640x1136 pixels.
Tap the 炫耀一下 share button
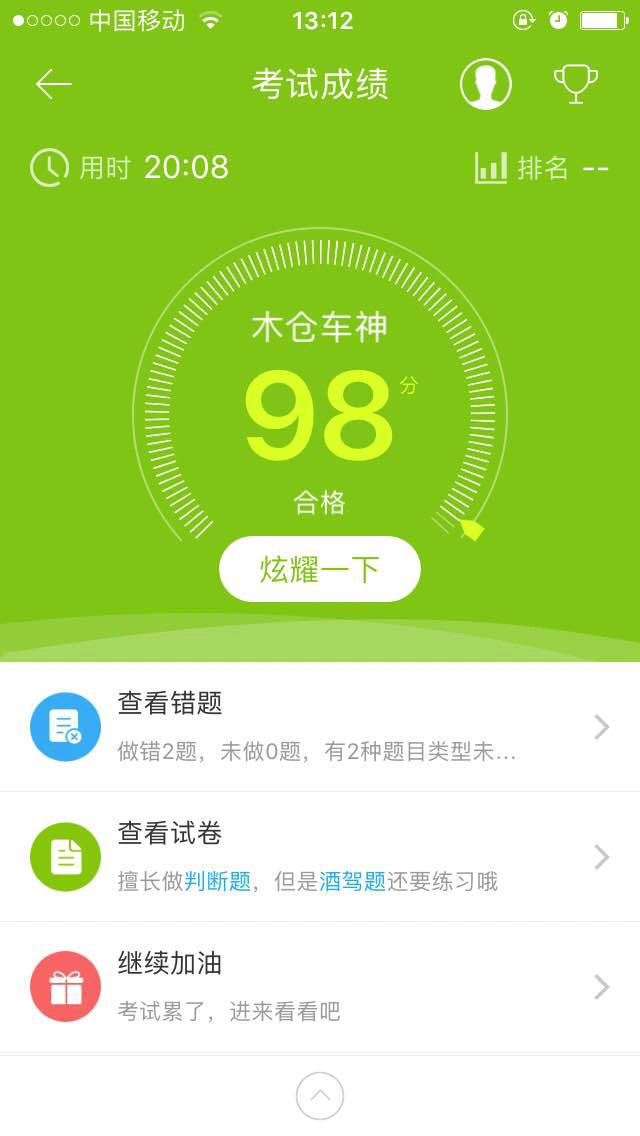click(x=320, y=569)
